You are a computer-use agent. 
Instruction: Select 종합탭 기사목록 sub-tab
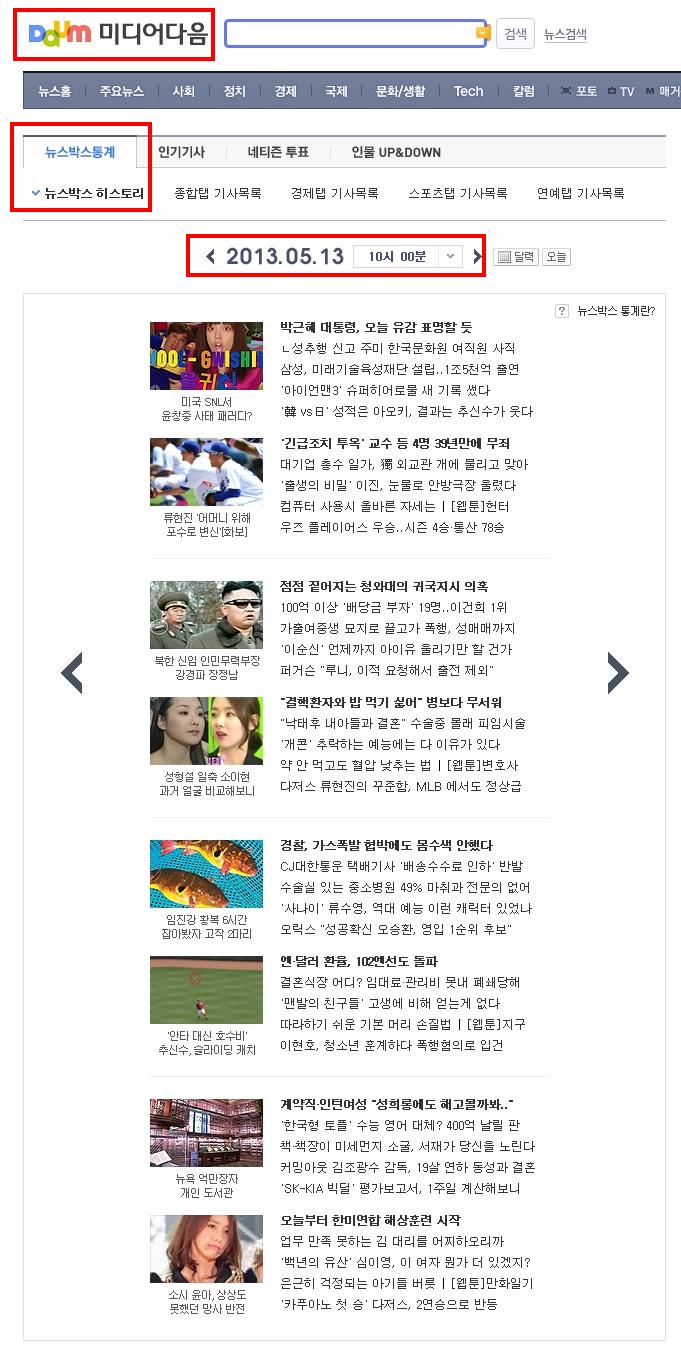tap(218, 193)
